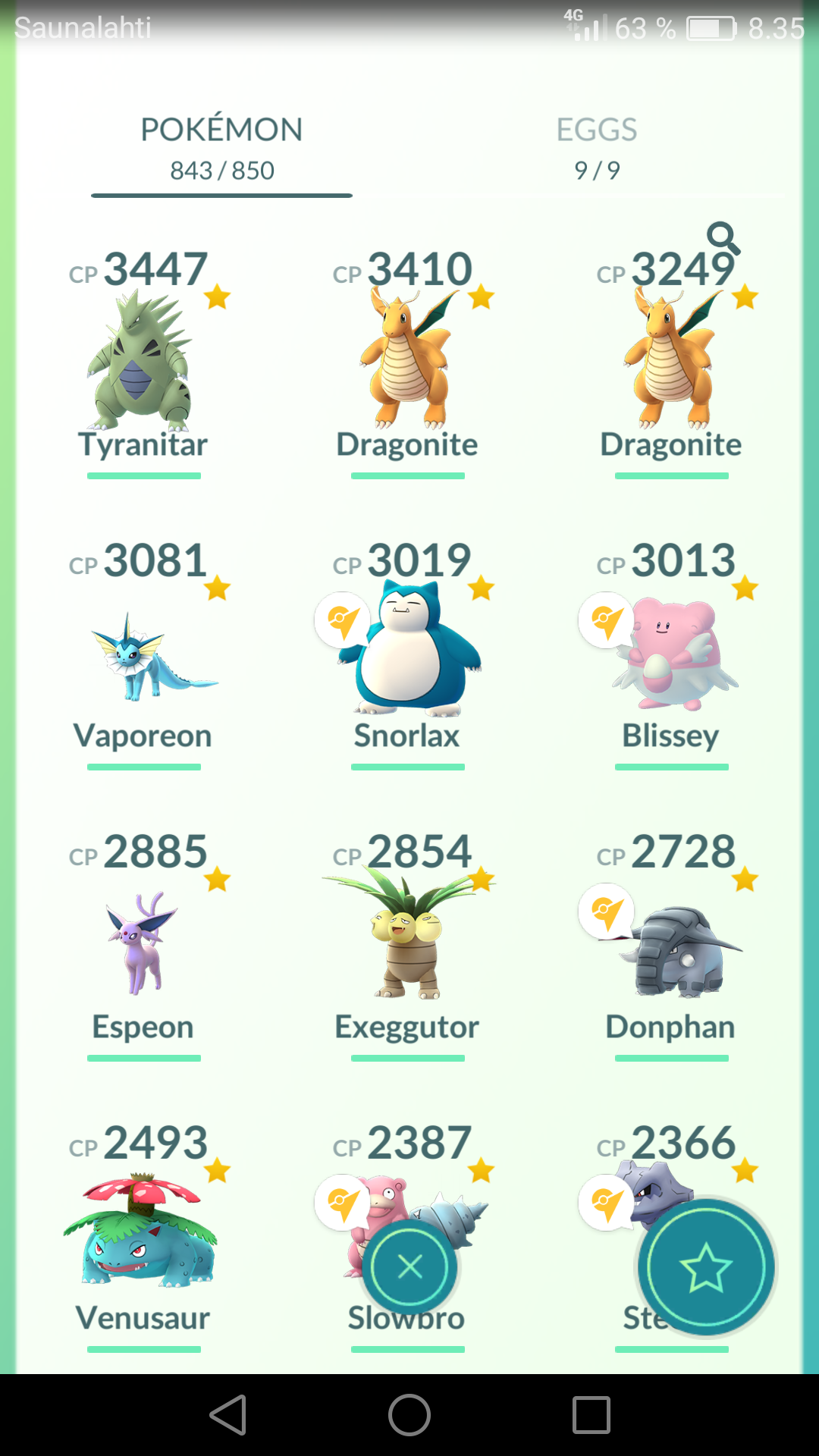819x1456 pixels.
Task: Go back using the system back button
Action: 228,1415
